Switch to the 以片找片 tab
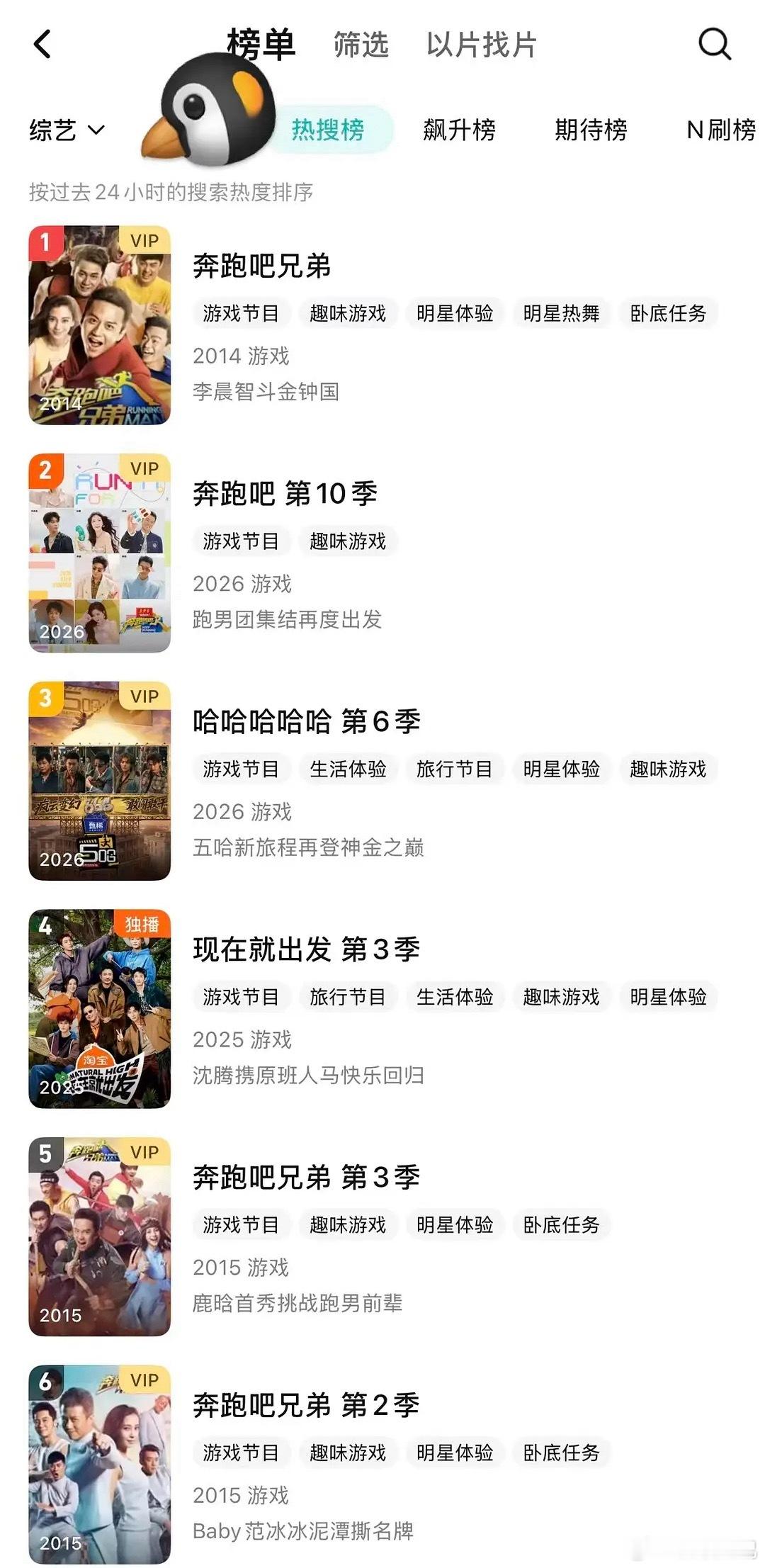 [x=481, y=45]
